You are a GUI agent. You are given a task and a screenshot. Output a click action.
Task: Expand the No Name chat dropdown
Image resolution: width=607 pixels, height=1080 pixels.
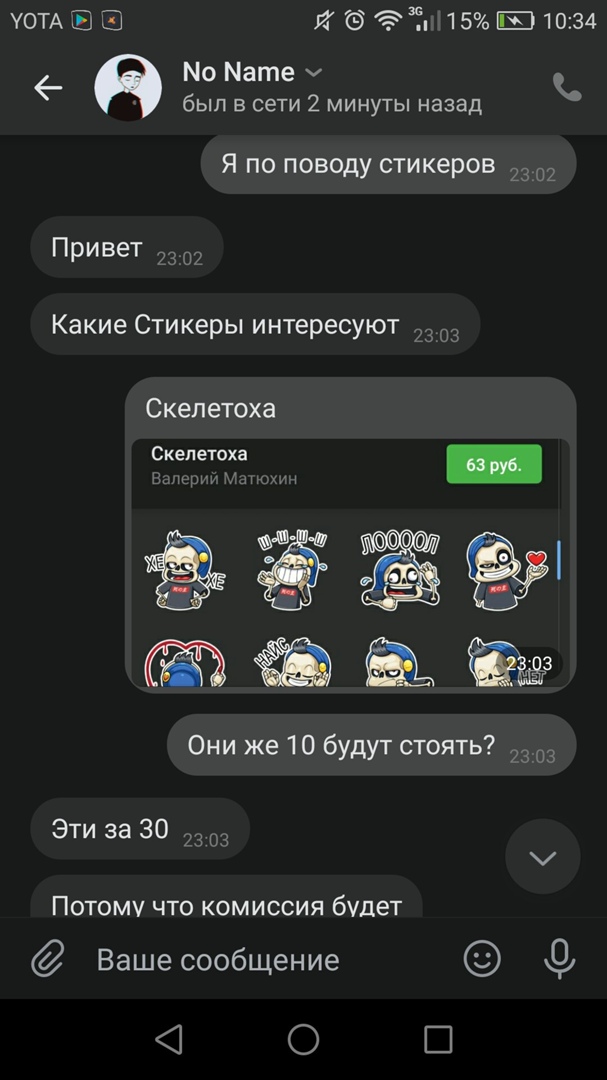313,73
